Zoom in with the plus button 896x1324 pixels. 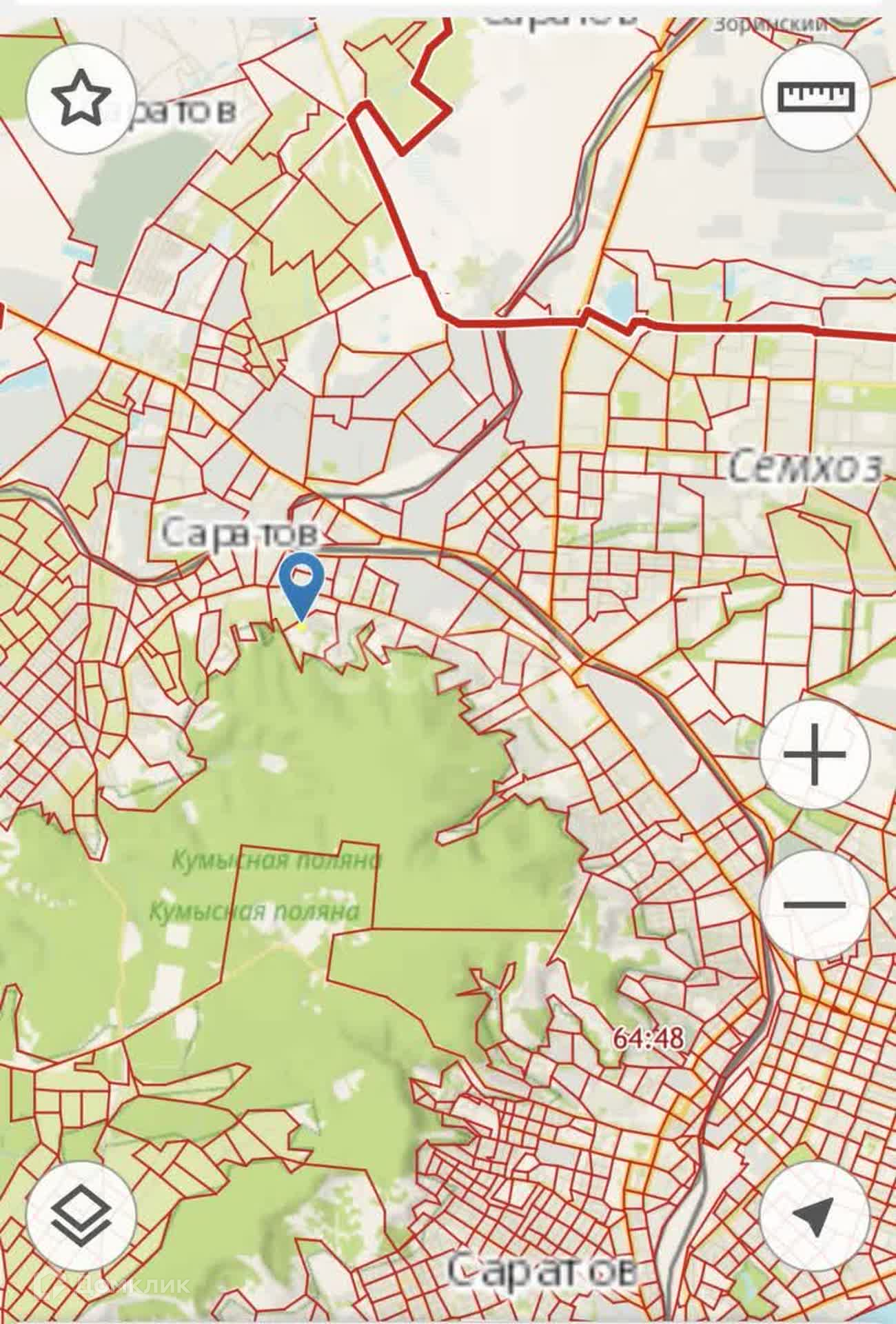click(815, 754)
